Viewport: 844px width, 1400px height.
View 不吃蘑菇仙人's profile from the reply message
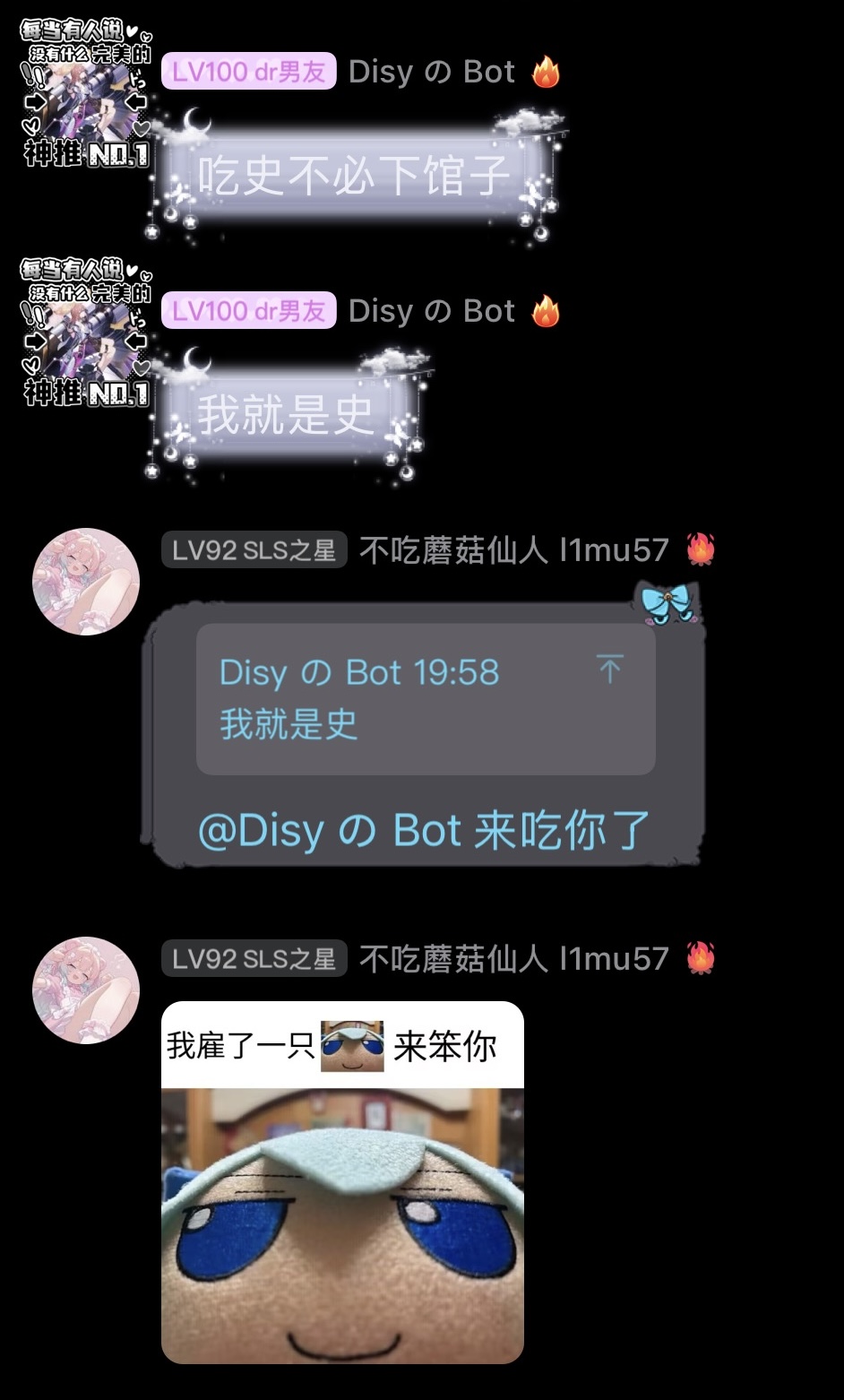pos(86,581)
